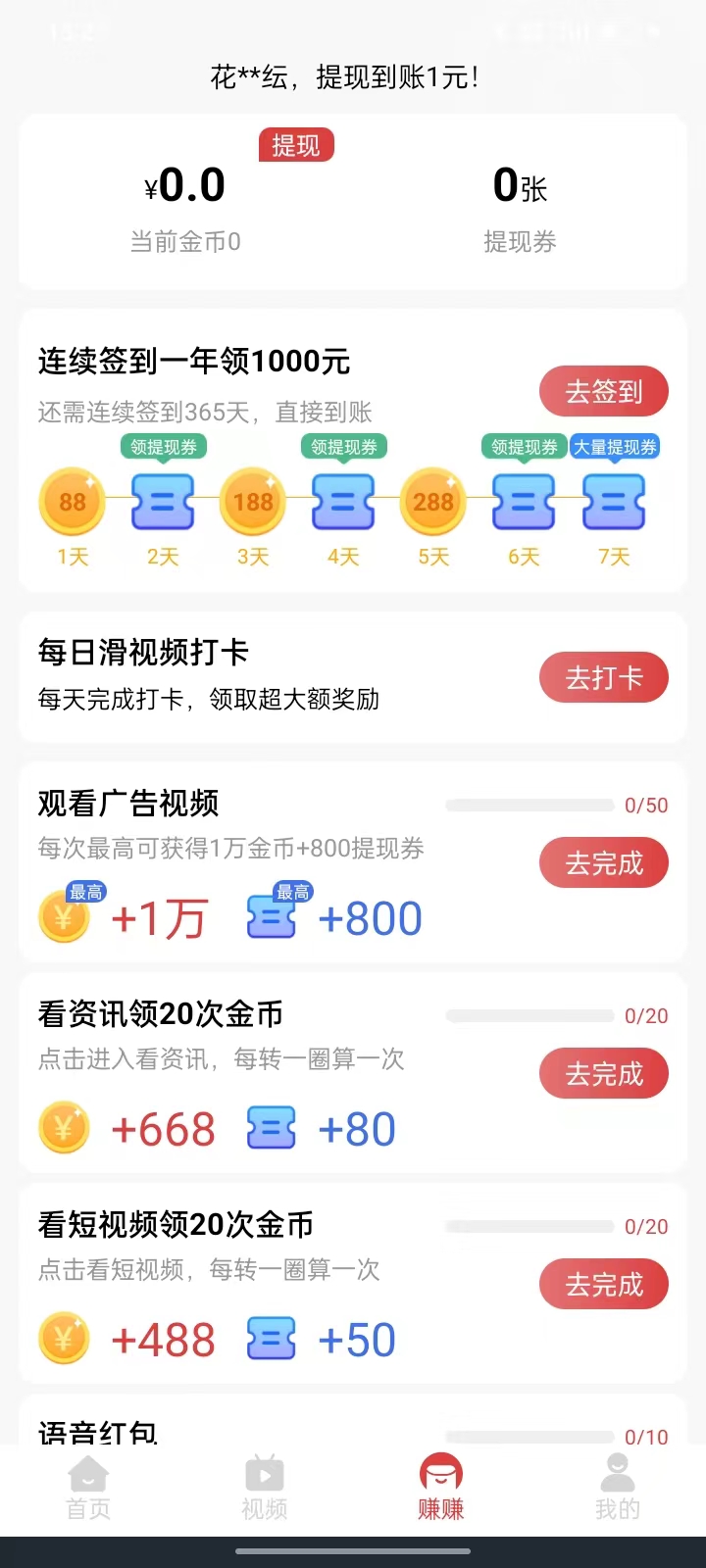This screenshot has width=706, height=1568.
Task: Select the day 5 coin showing 288
Action: click(433, 501)
